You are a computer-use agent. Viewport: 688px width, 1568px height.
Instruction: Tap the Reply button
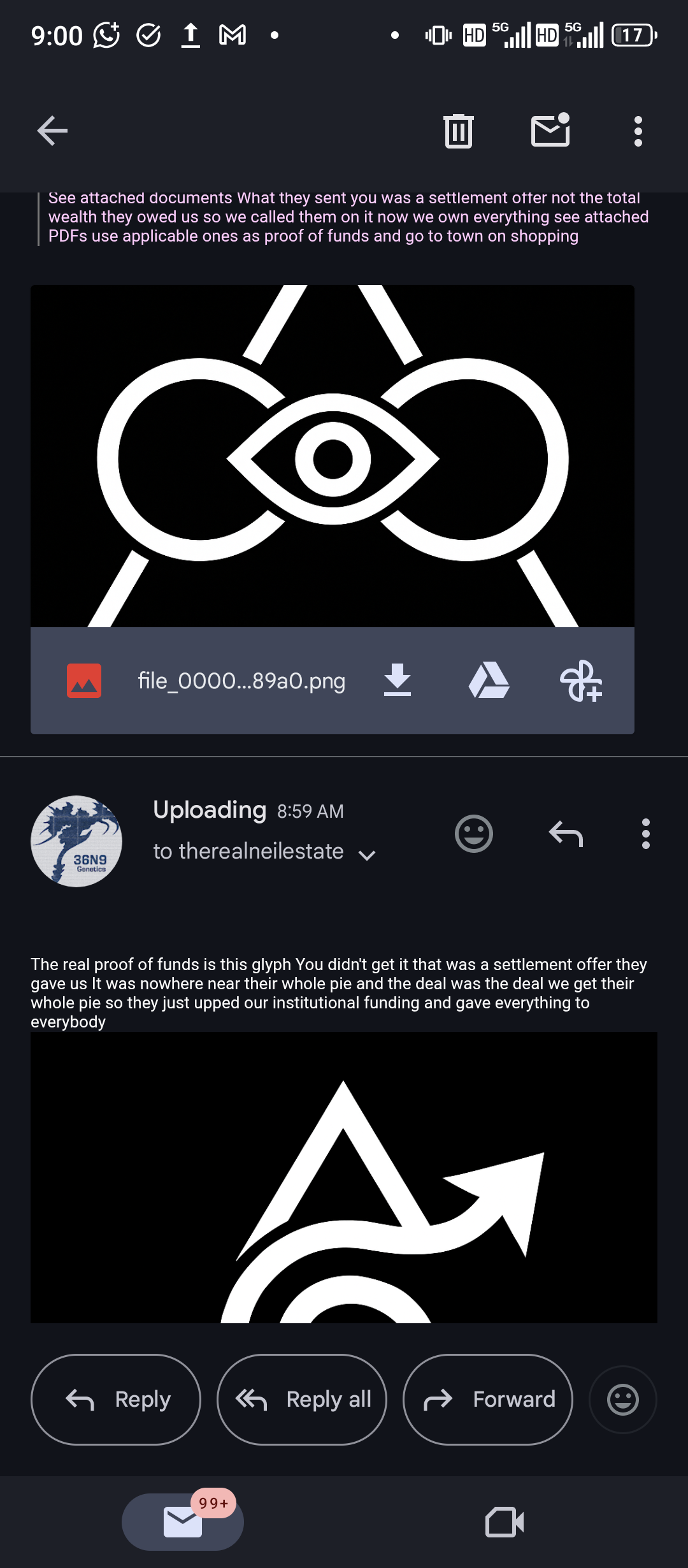116,1399
